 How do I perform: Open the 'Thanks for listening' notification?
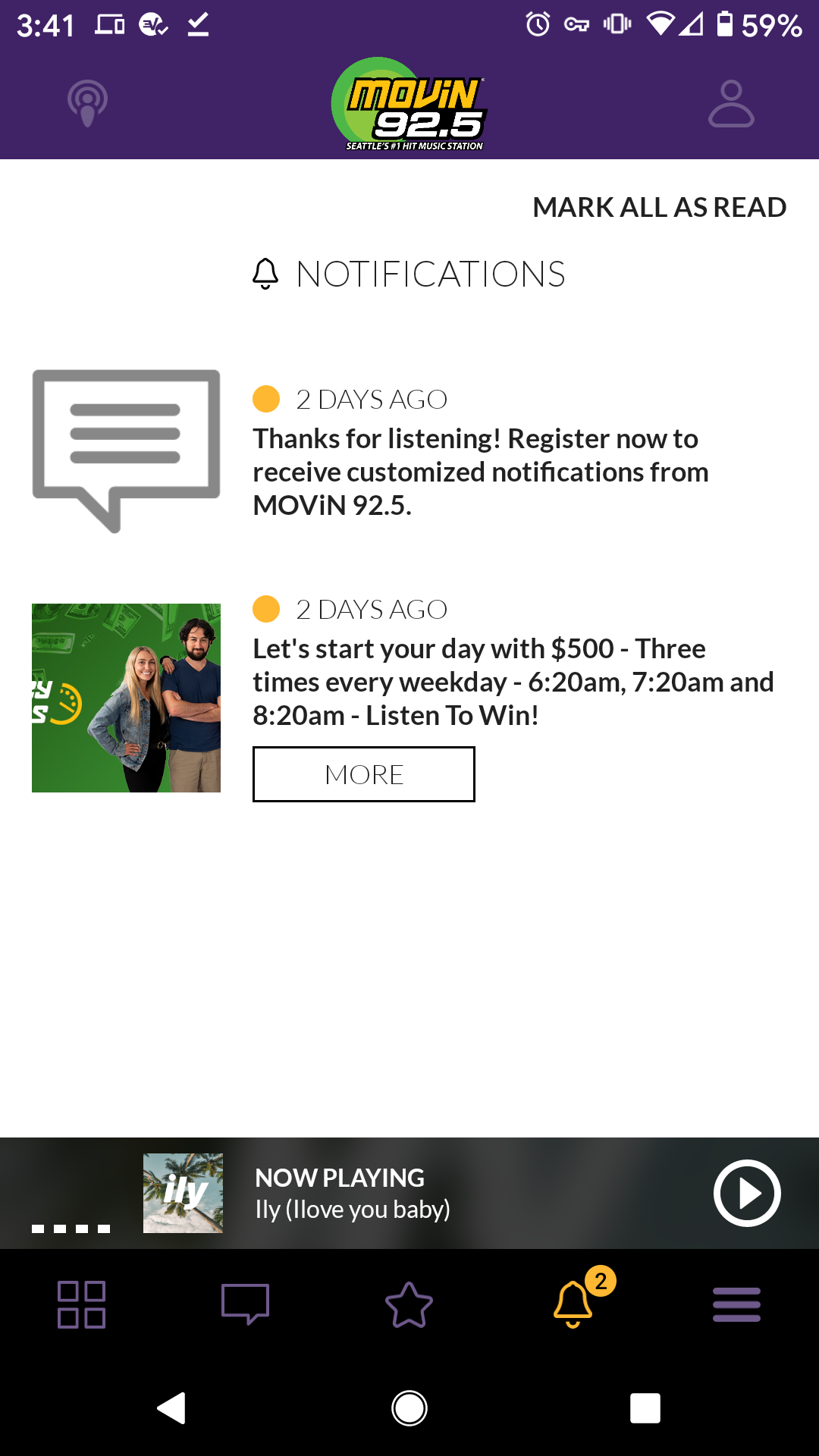[x=480, y=472]
